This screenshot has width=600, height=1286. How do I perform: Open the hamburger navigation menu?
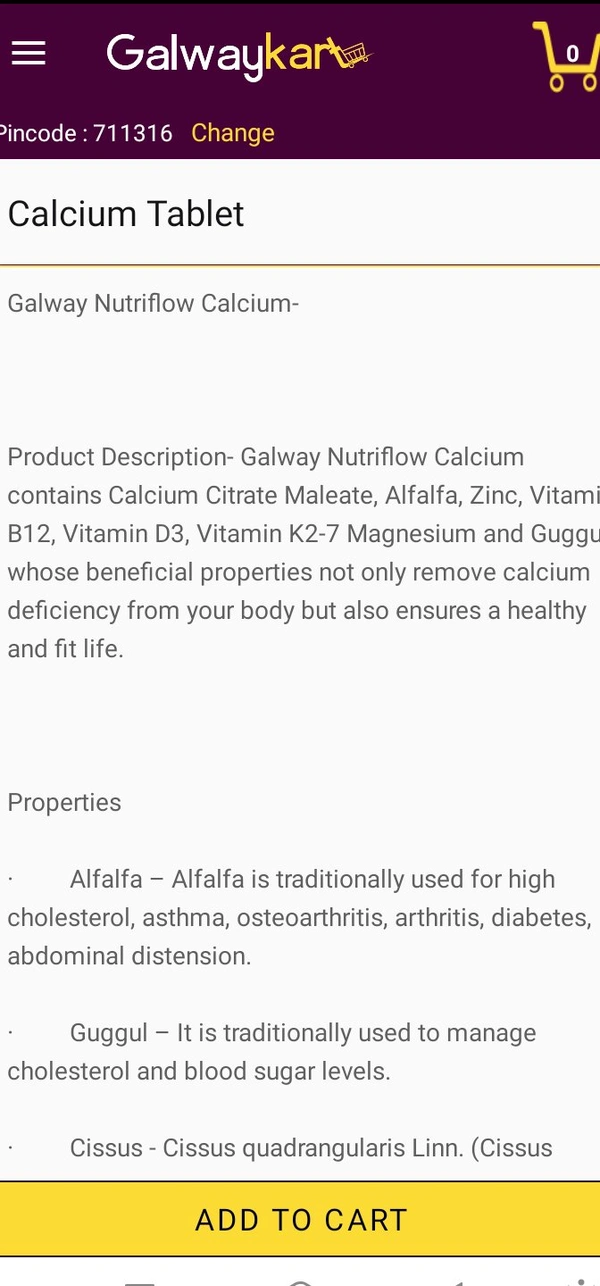click(29, 53)
